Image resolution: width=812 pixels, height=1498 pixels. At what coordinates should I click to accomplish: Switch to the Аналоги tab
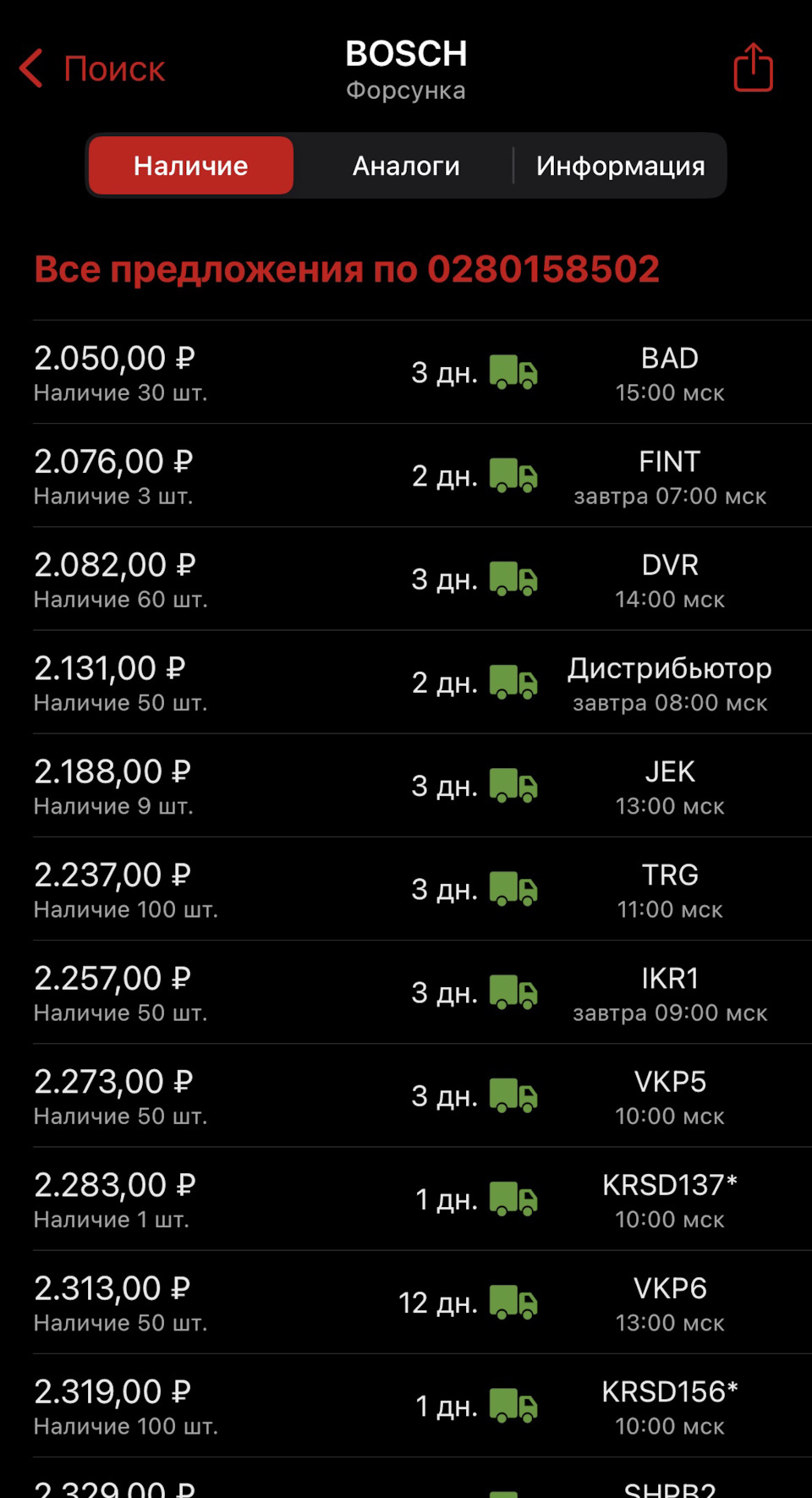[406, 166]
